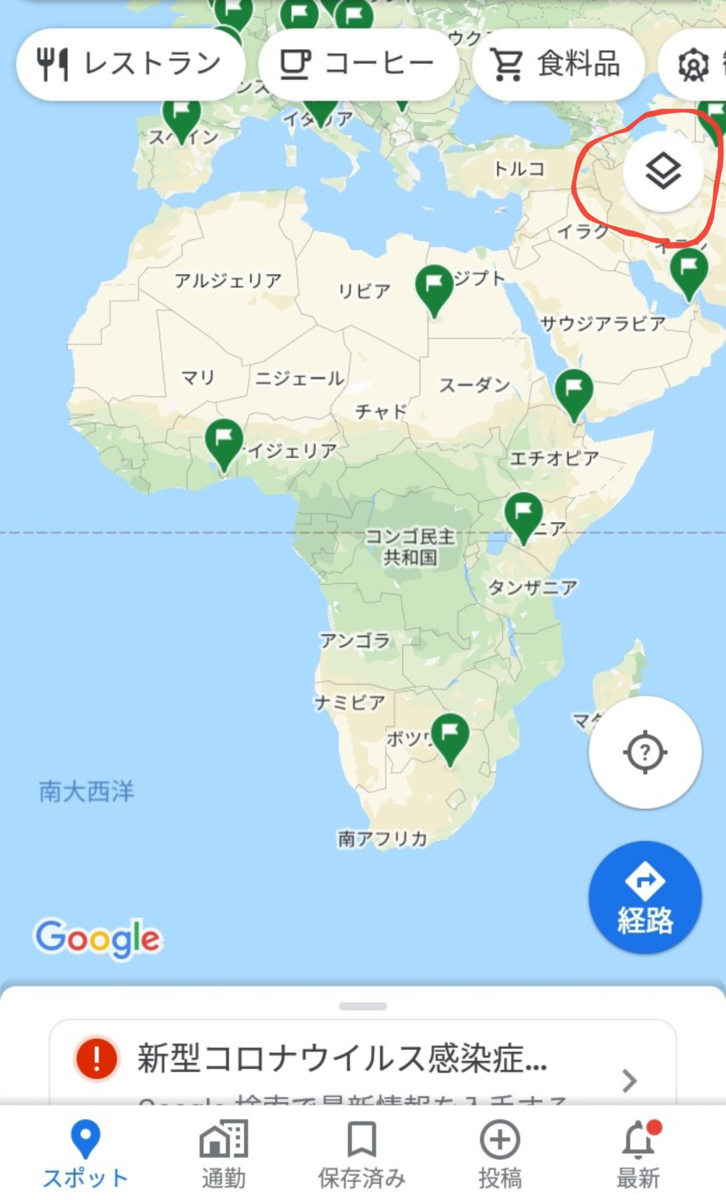The width and height of the screenshot is (726, 1200).
Task: Open the flag pin near Botswana
Action: coord(450,737)
